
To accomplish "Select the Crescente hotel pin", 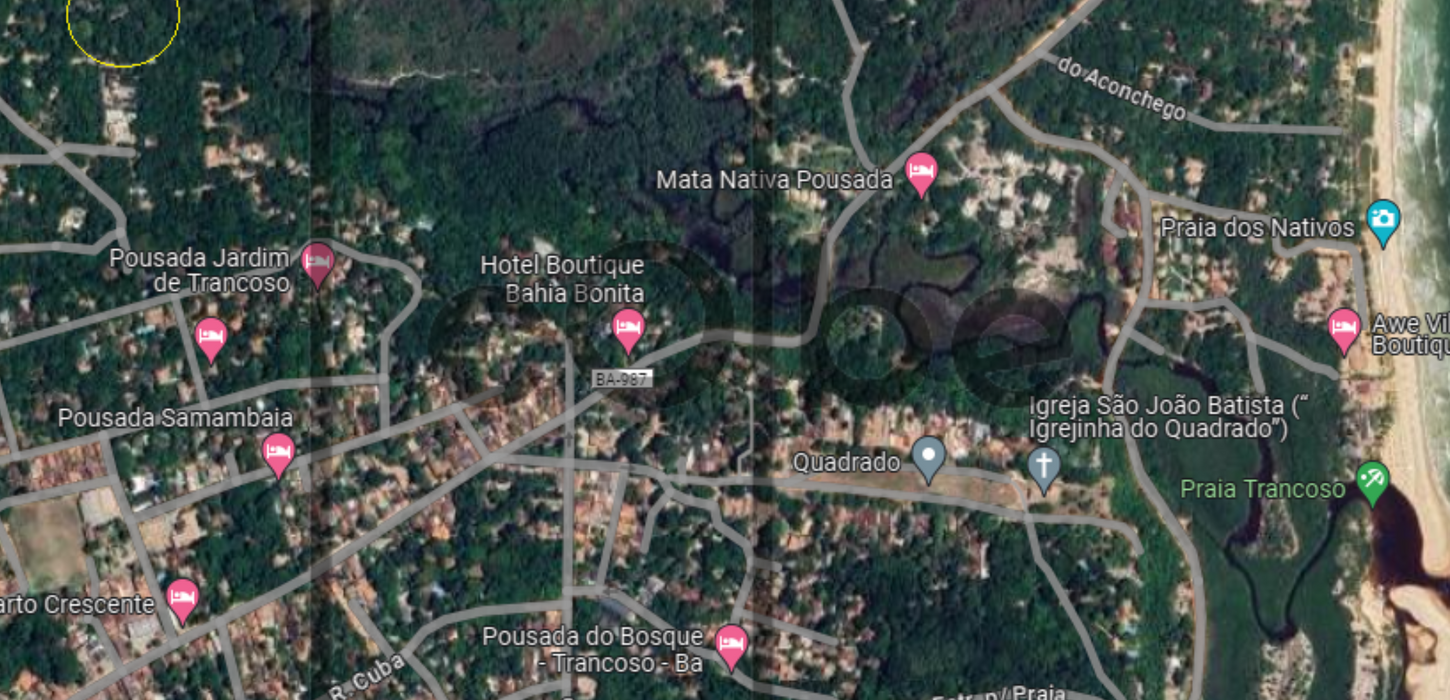I will pos(182,598).
